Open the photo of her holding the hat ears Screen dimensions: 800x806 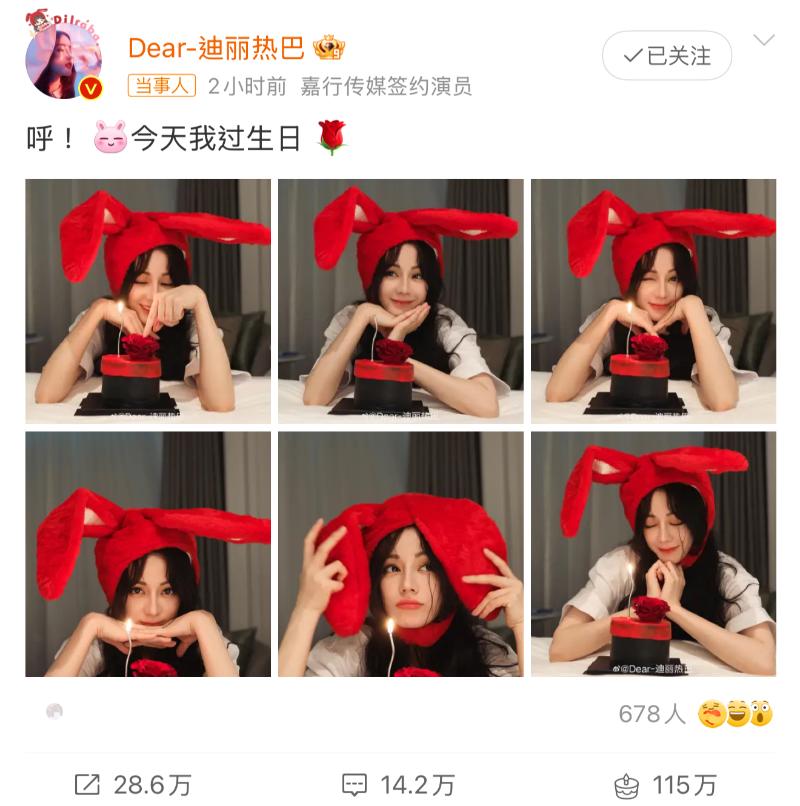coord(400,554)
